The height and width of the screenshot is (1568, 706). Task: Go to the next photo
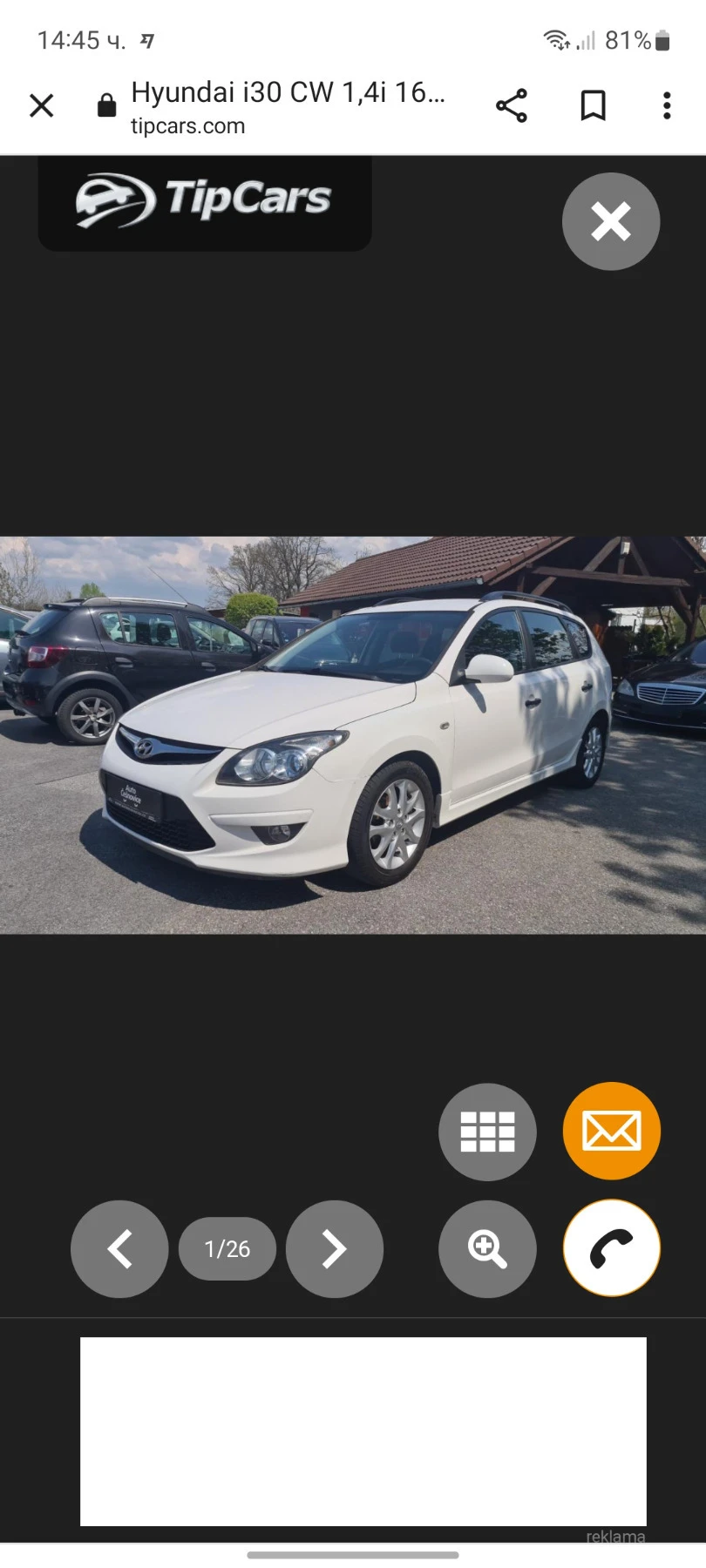(x=334, y=1247)
